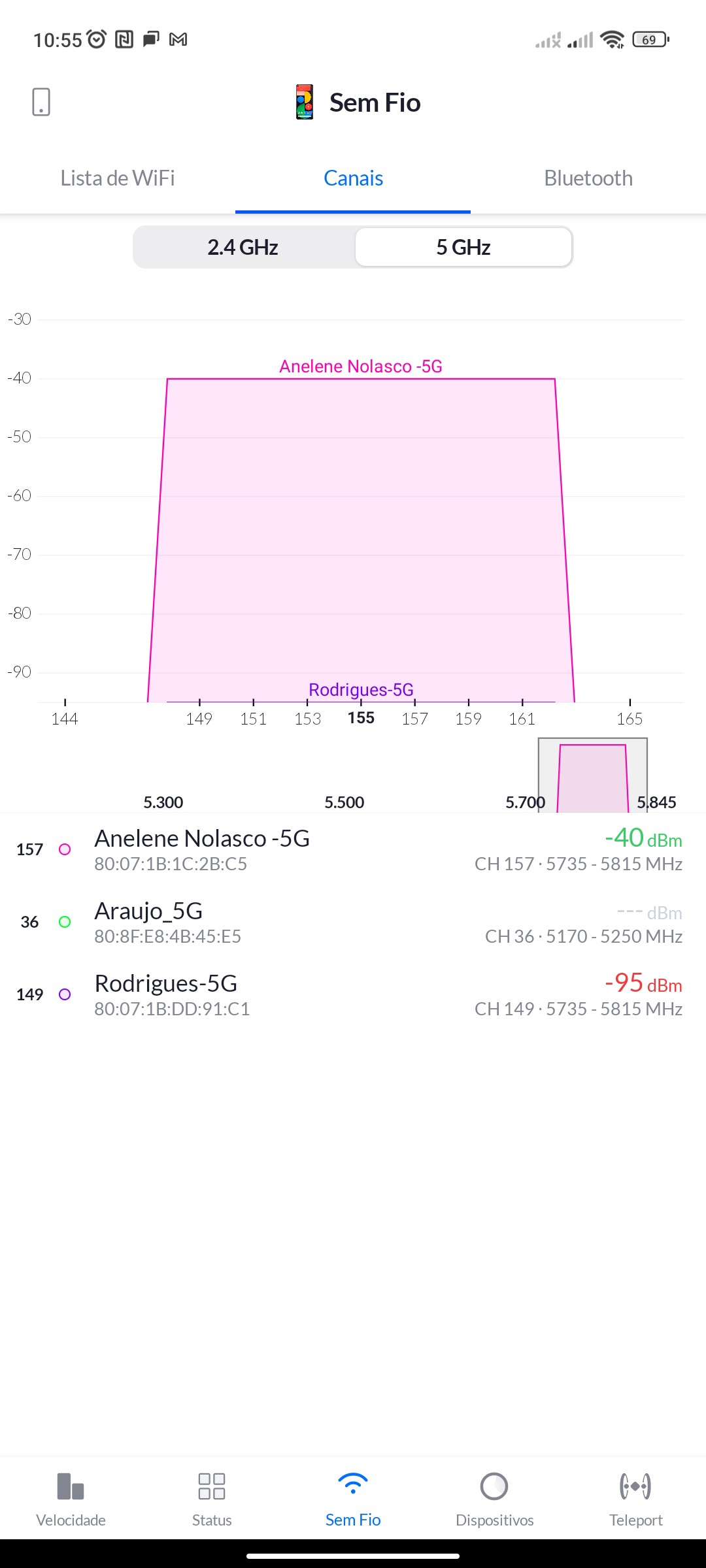Screen dimensions: 706x1568
Task: Open the device icon in the header
Action: [x=41, y=102]
